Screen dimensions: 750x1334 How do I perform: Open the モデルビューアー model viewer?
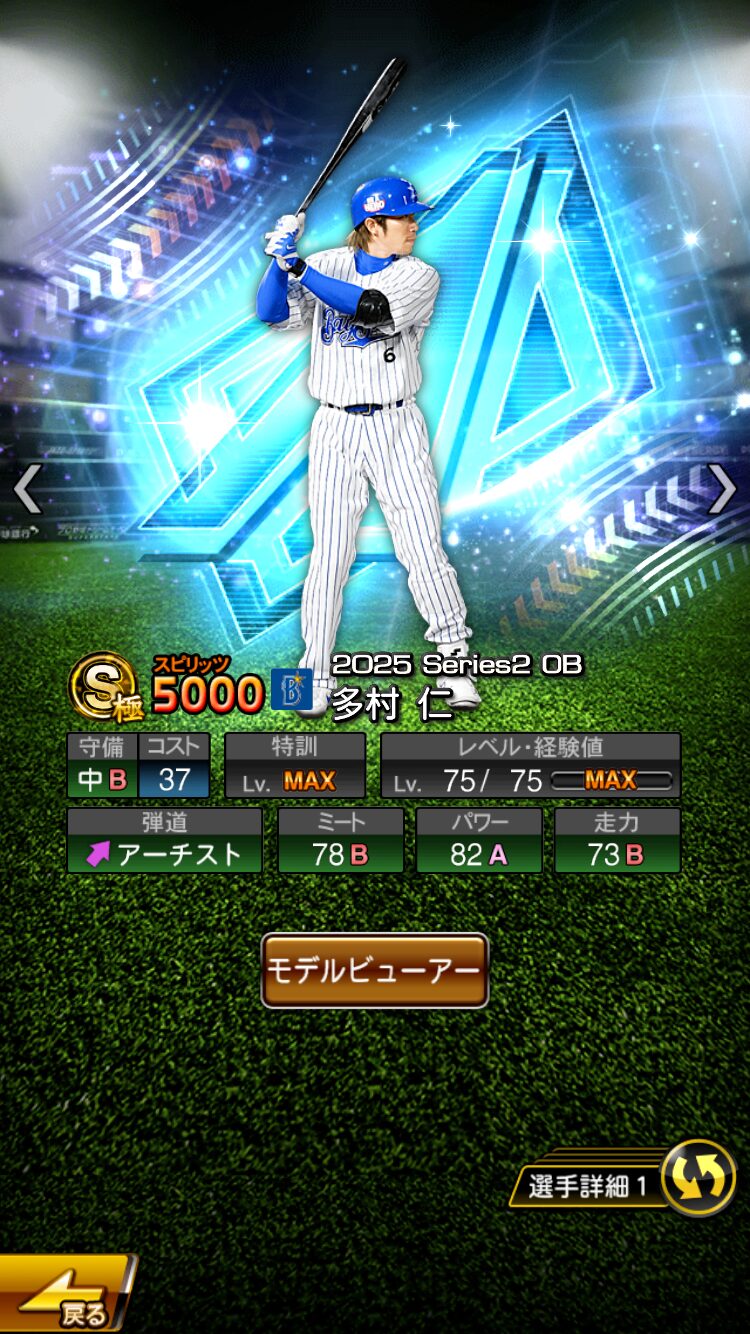[x=375, y=970]
